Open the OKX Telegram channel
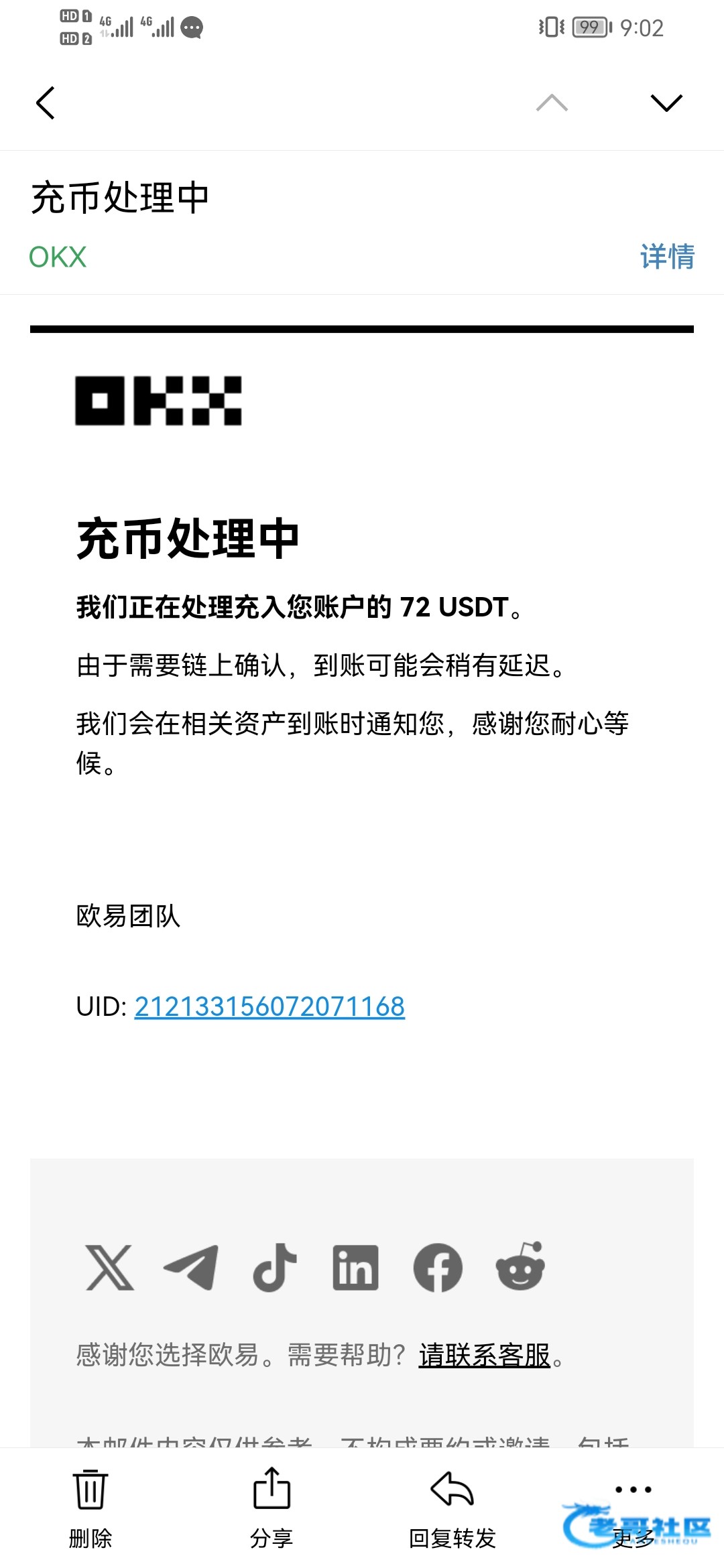 click(192, 1268)
